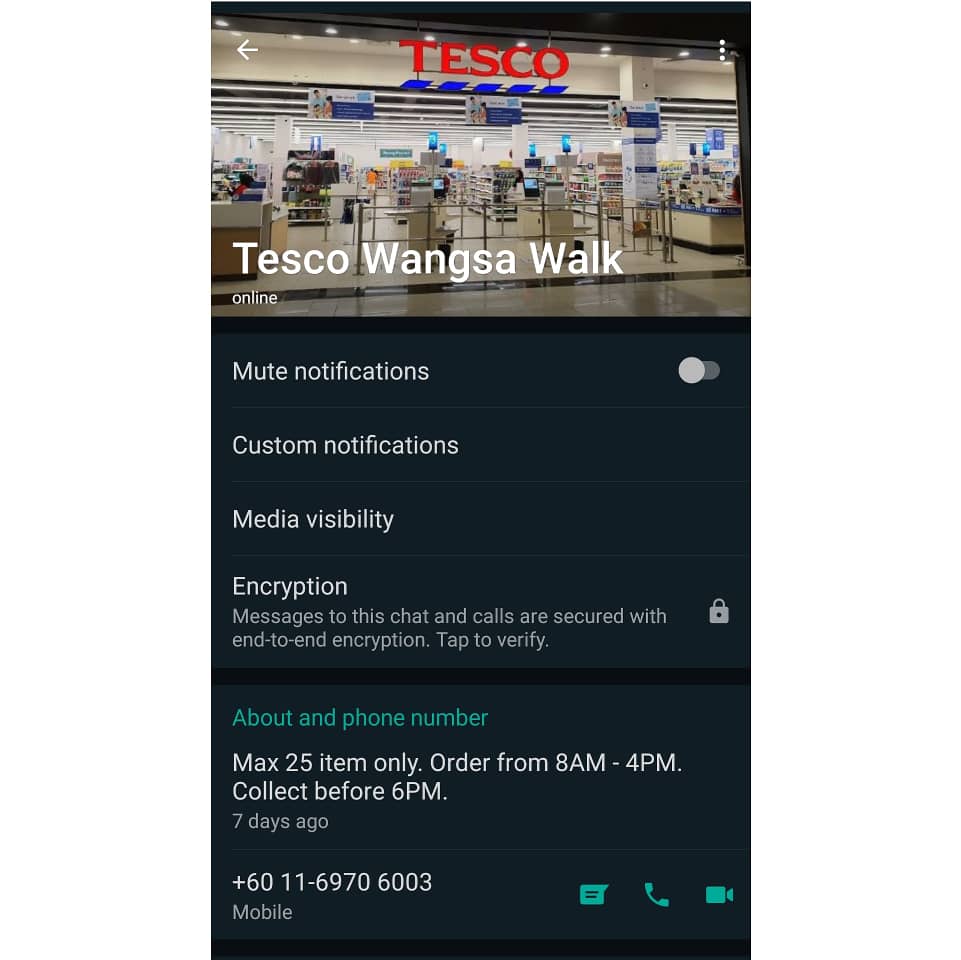Image resolution: width=961 pixels, height=960 pixels.
Task: Open Media visibility setting
Action: click(313, 519)
